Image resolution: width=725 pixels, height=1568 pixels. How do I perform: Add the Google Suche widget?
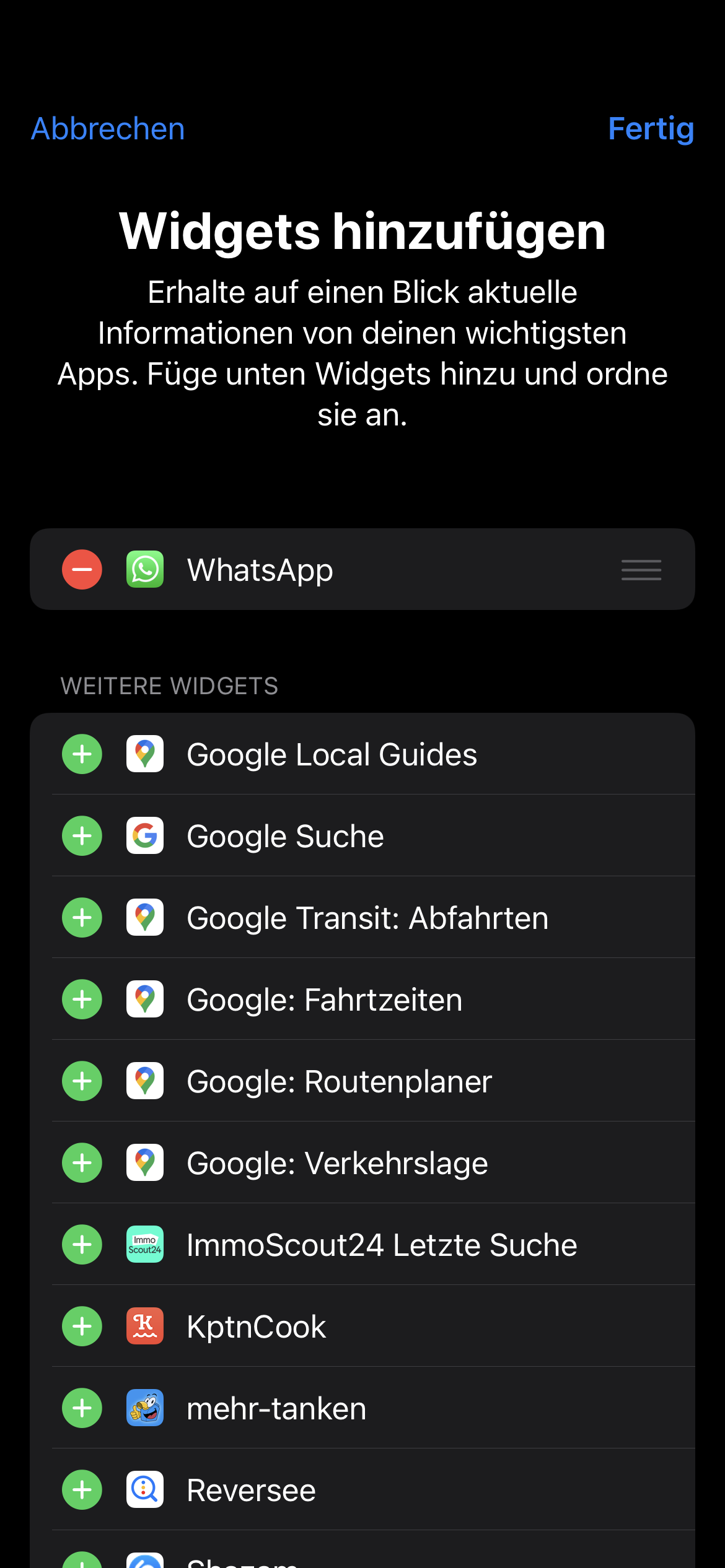[82, 836]
